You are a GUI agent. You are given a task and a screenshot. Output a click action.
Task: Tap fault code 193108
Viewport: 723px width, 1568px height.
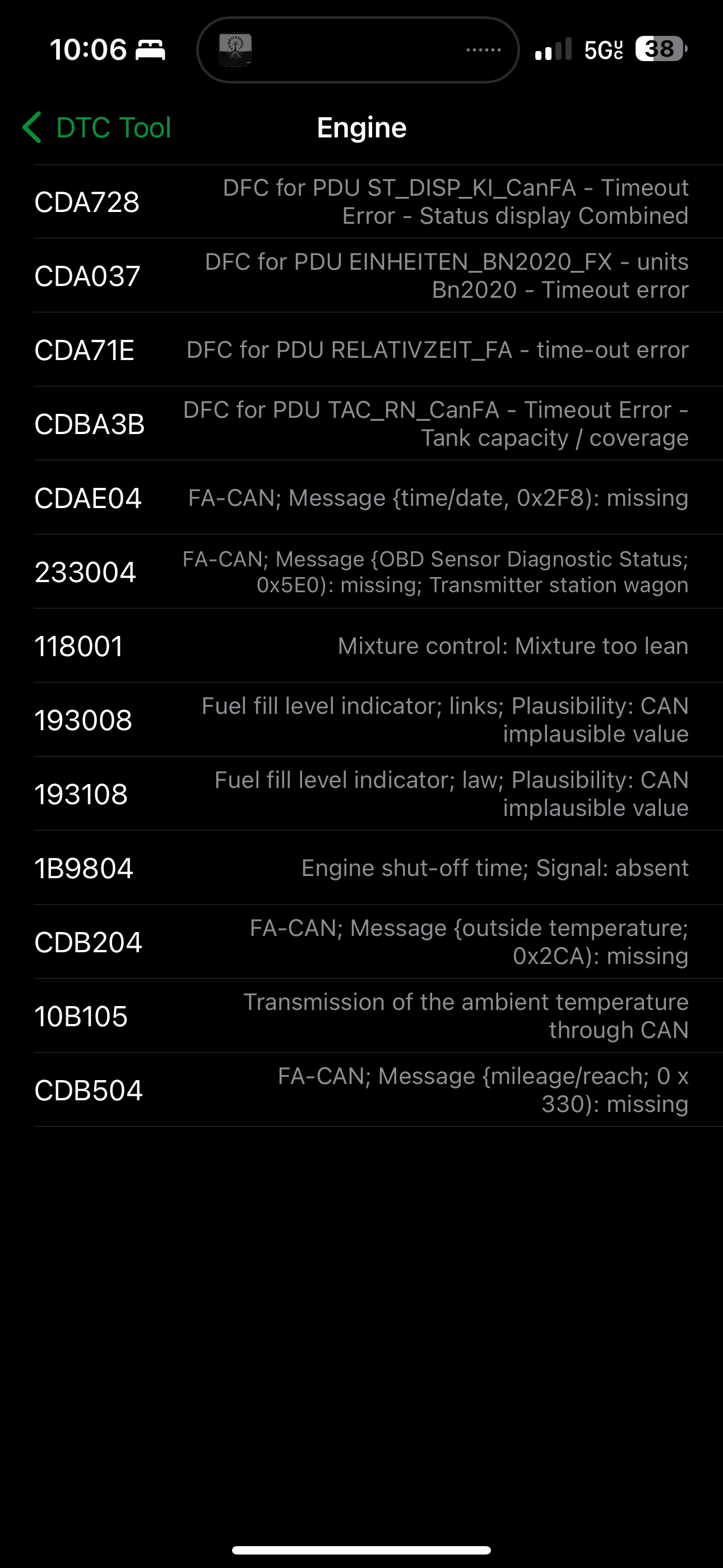coord(361,794)
